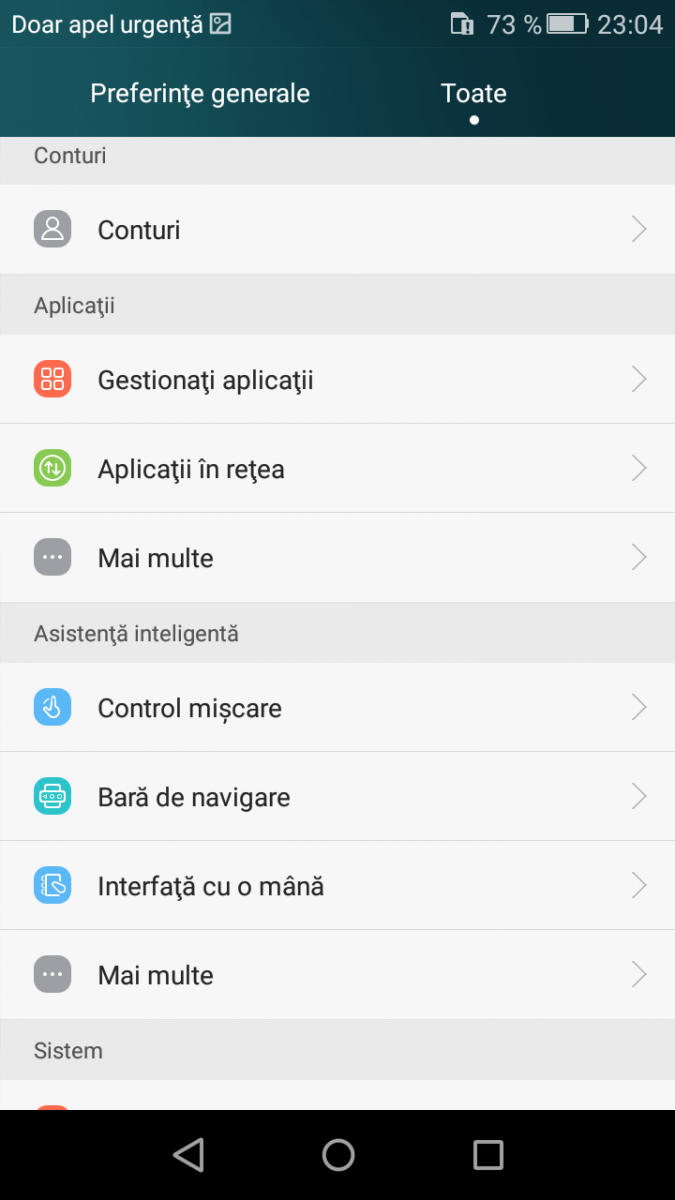The width and height of the screenshot is (675, 1200).
Task: Open the Conturi settings row
Action: [337, 230]
